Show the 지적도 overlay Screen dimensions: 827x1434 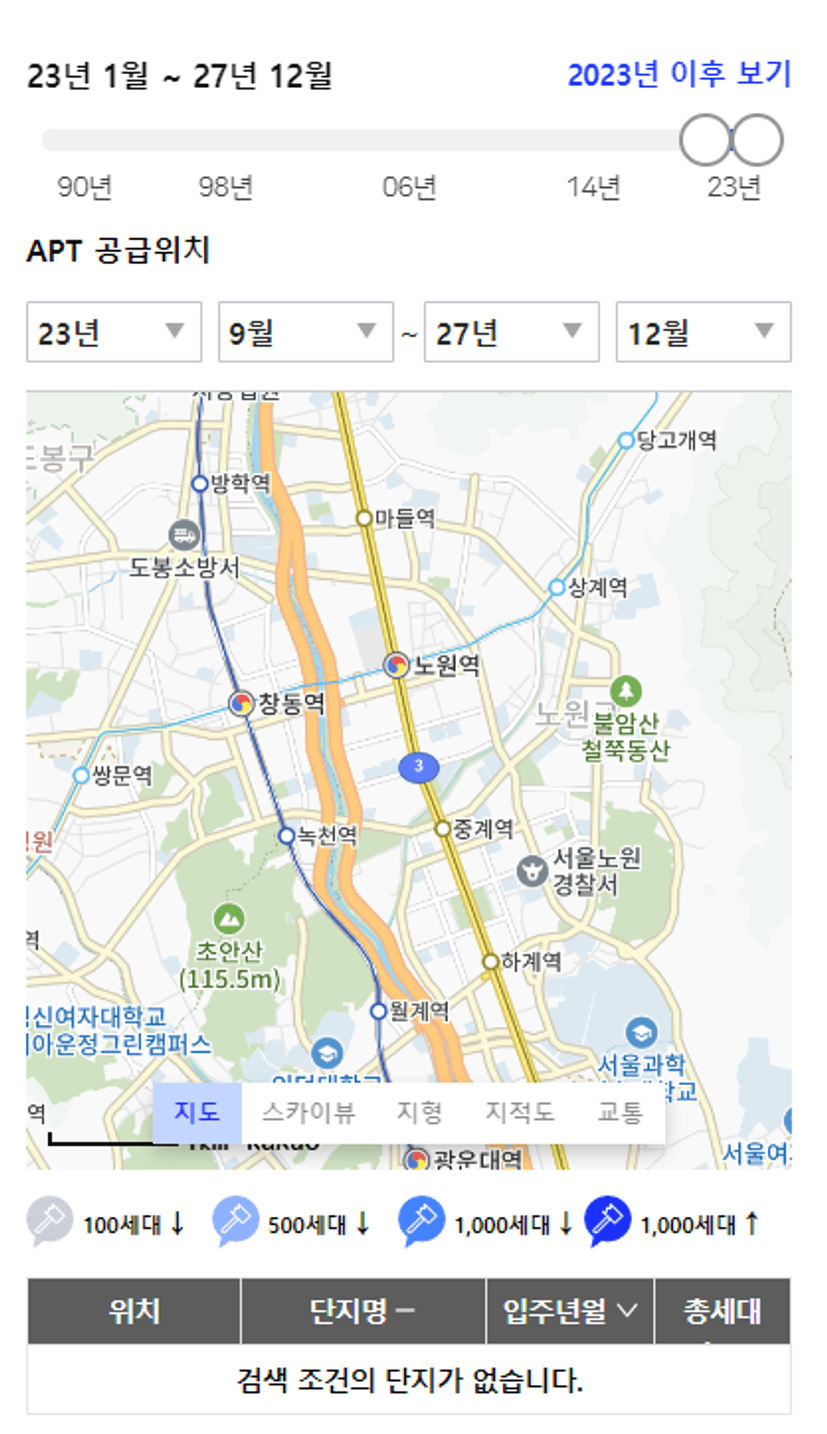(520, 1112)
